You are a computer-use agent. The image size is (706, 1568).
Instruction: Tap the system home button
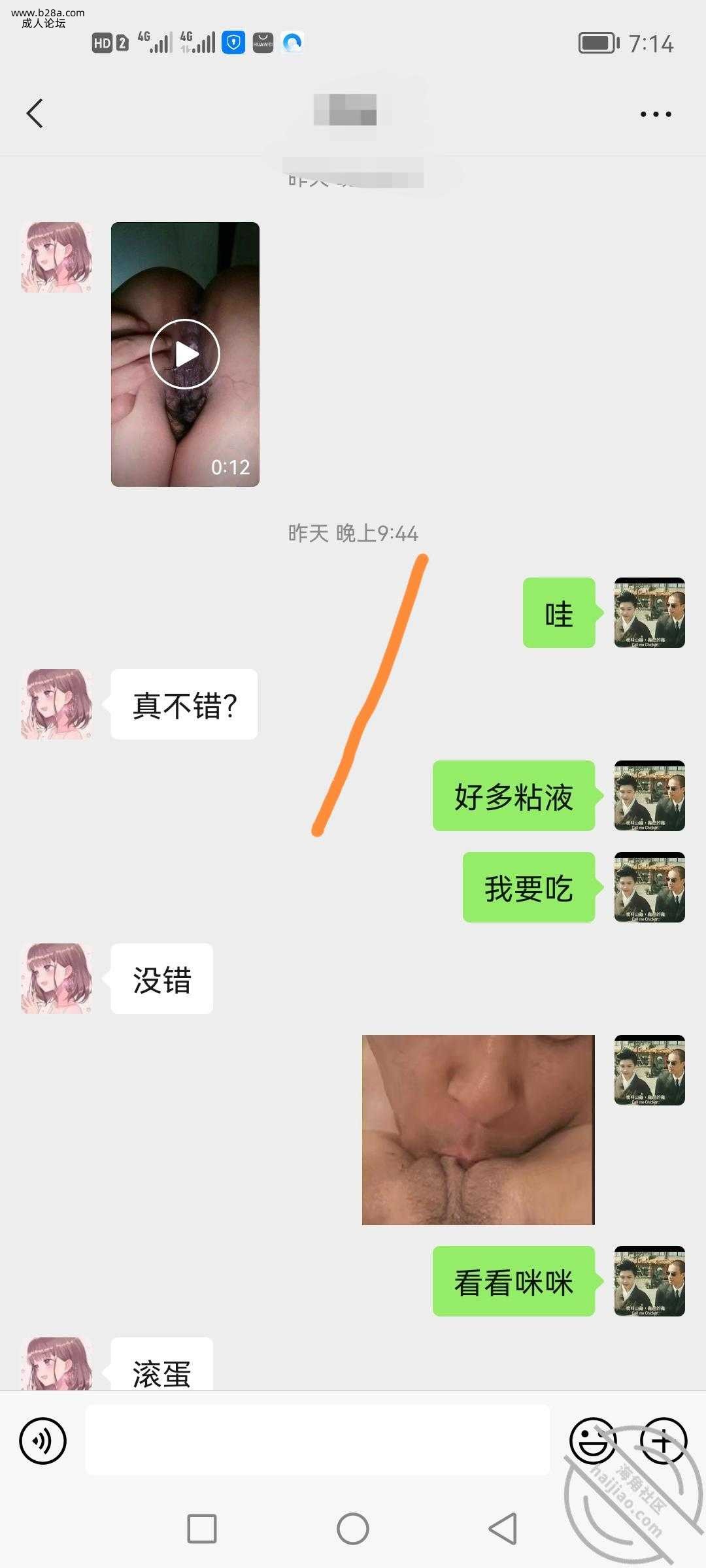353,1529
